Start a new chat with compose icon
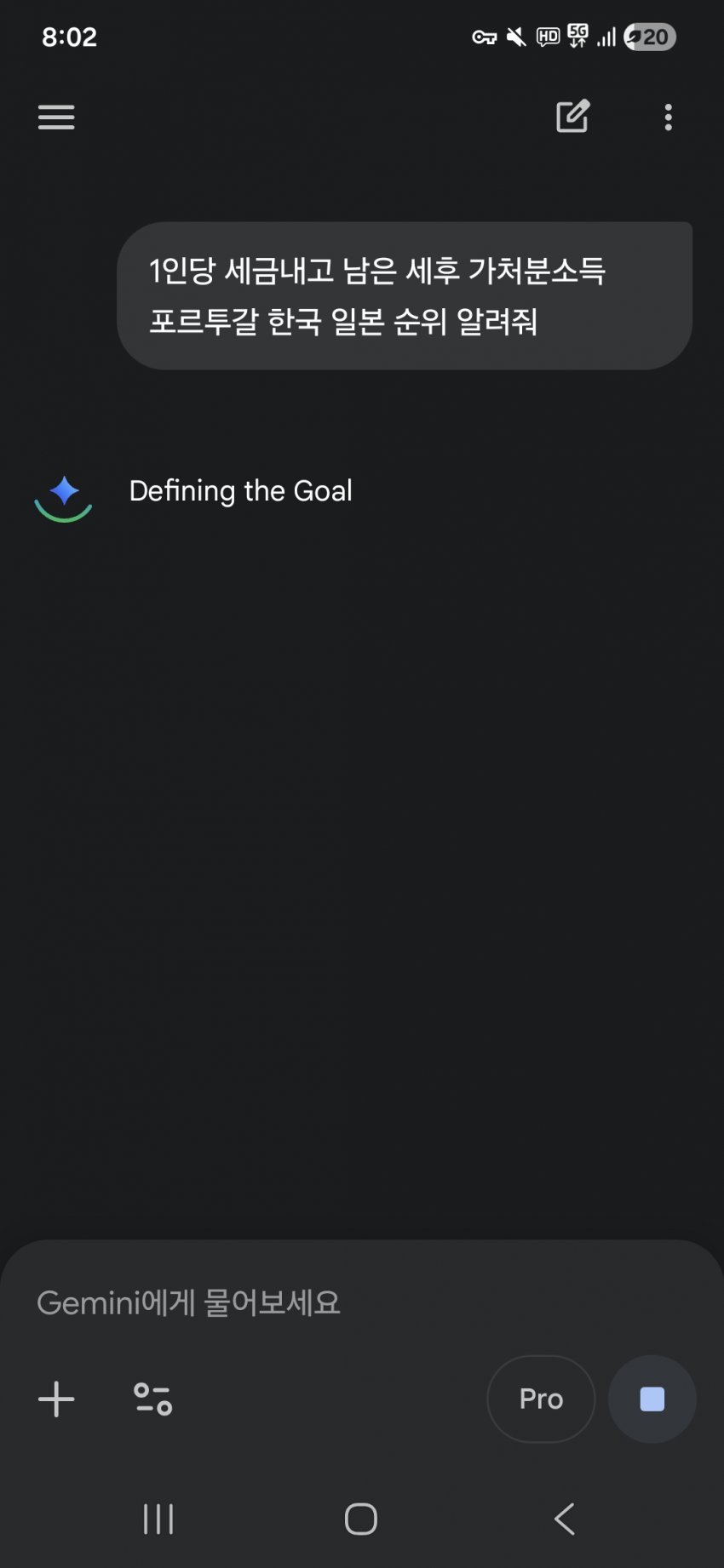Image resolution: width=724 pixels, height=1568 pixels. (x=572, y=117)
